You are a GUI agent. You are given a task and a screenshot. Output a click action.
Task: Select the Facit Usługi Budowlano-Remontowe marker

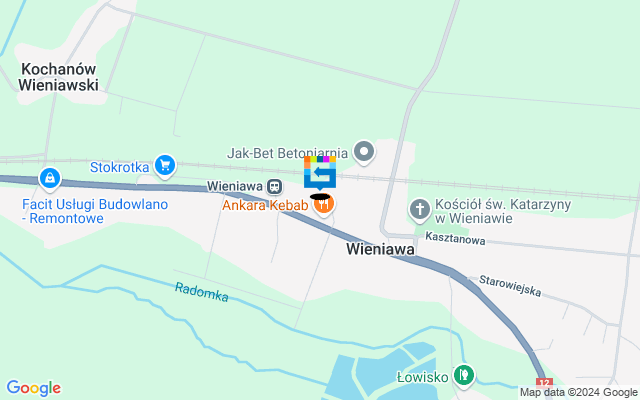[49, 179]
